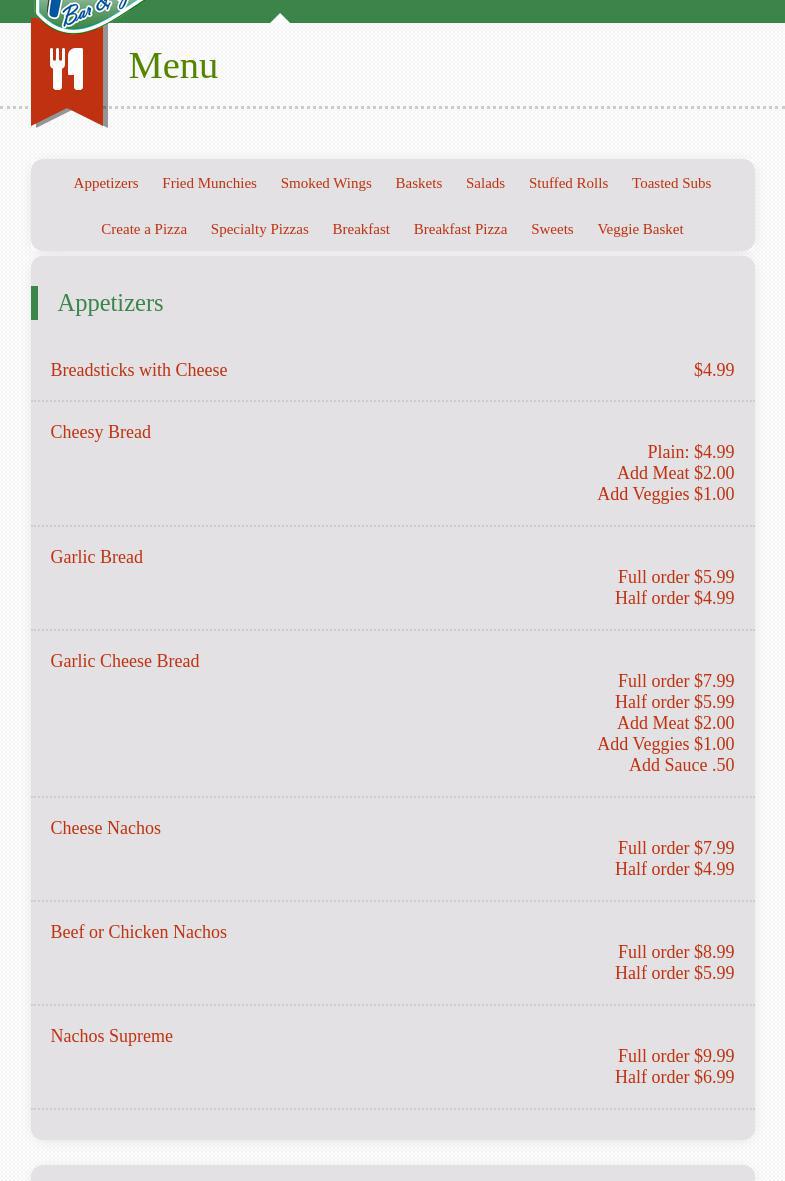Viewport: 785px width, 1181px height.
Task: View the Breakfast Pizza section
Action: [x=460, y=229]
